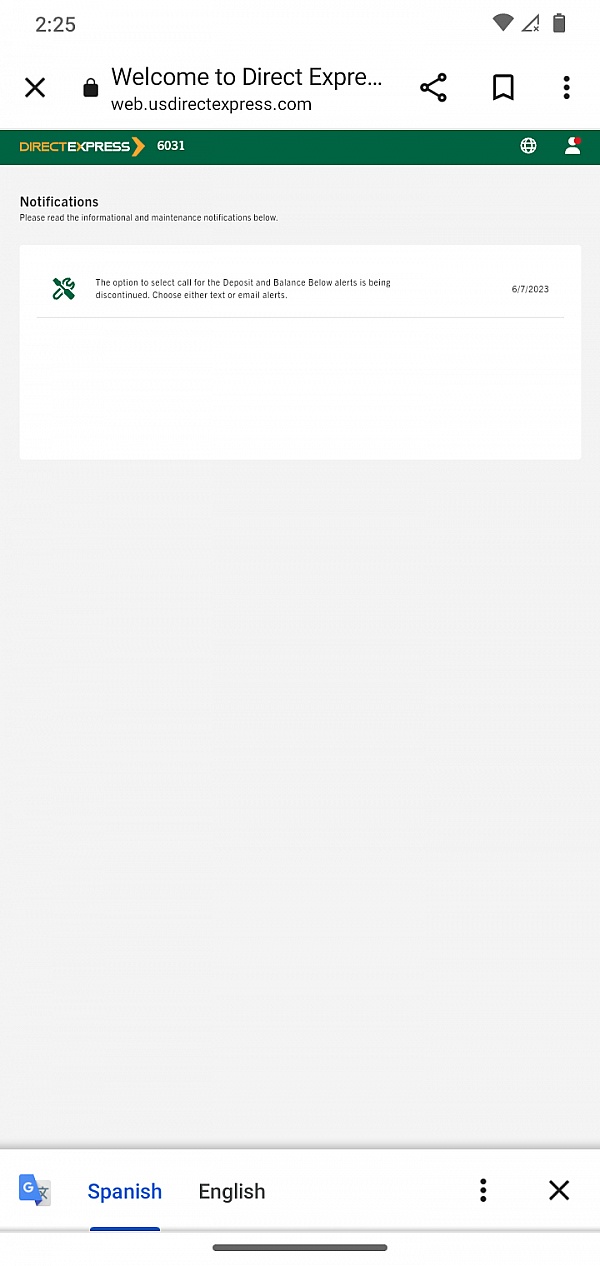The height and width of the screenshot is (1266, 600).
Task: Open the browser overflow menu
Action: pos(566,88)
